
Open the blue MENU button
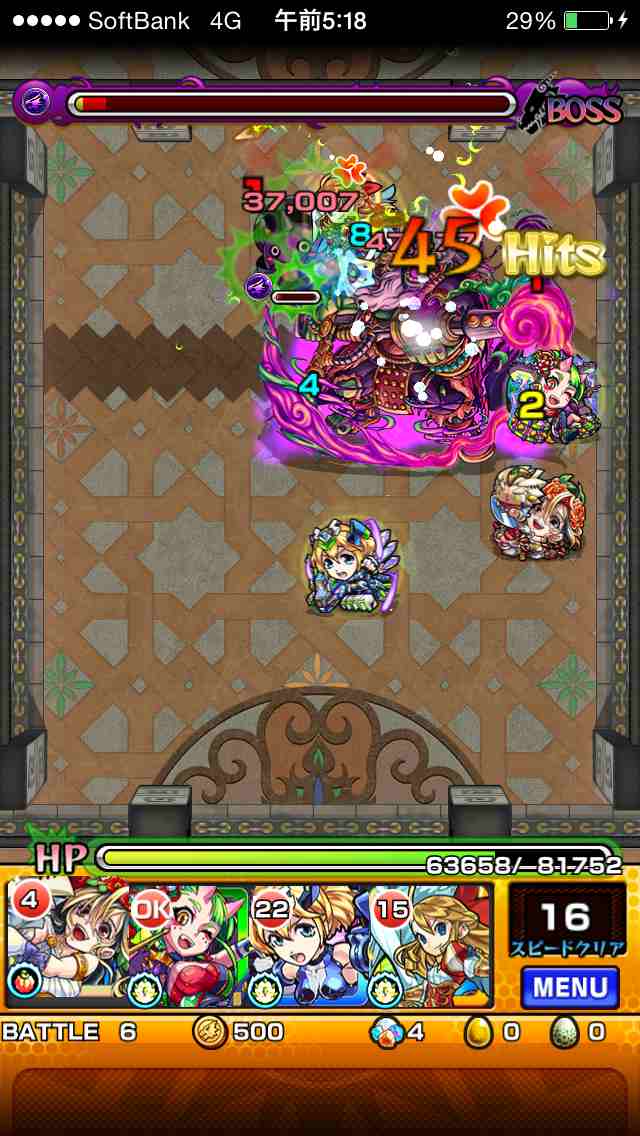point(569,987)
